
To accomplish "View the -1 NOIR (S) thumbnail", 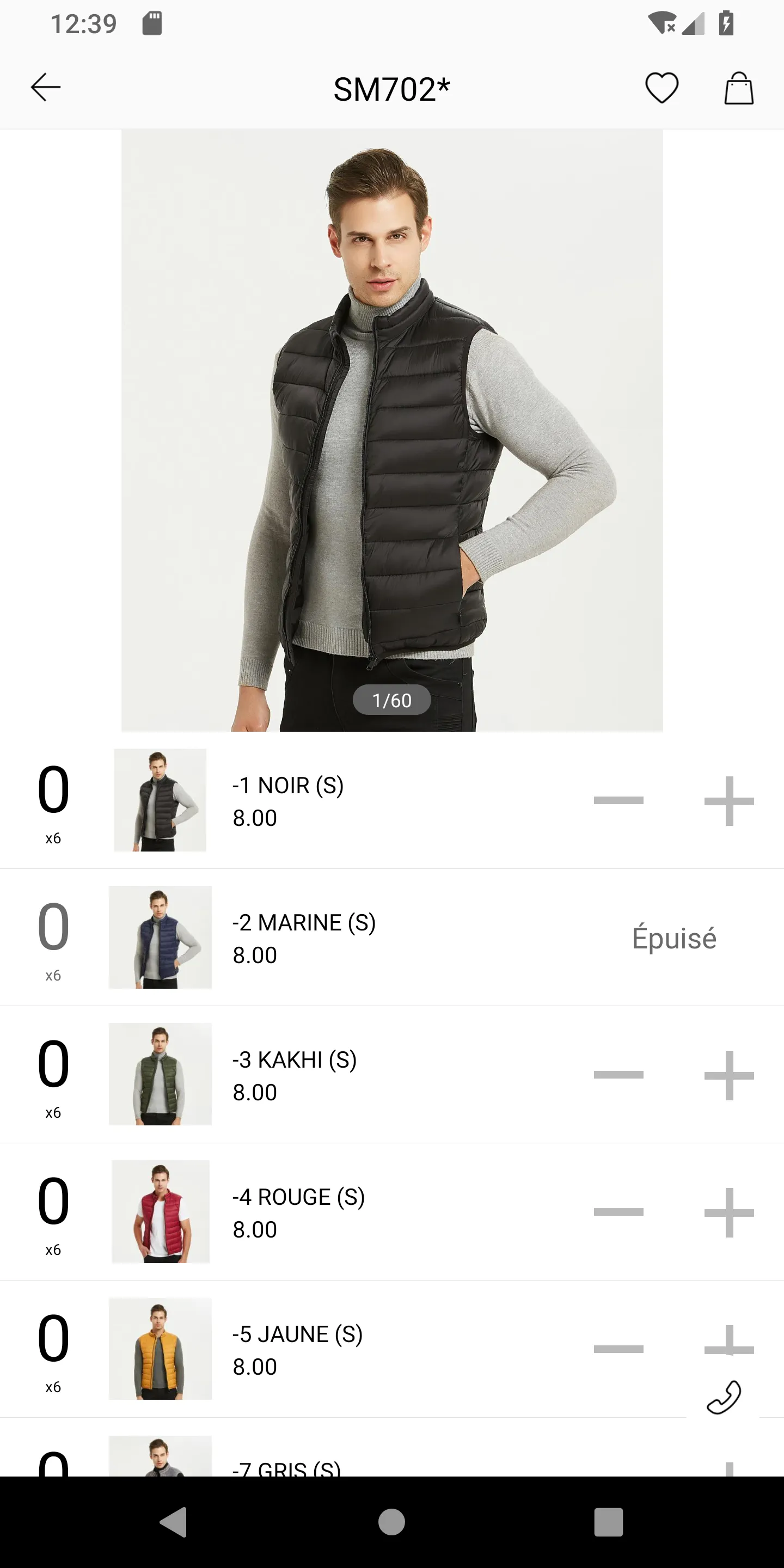I will pos(160,800).
